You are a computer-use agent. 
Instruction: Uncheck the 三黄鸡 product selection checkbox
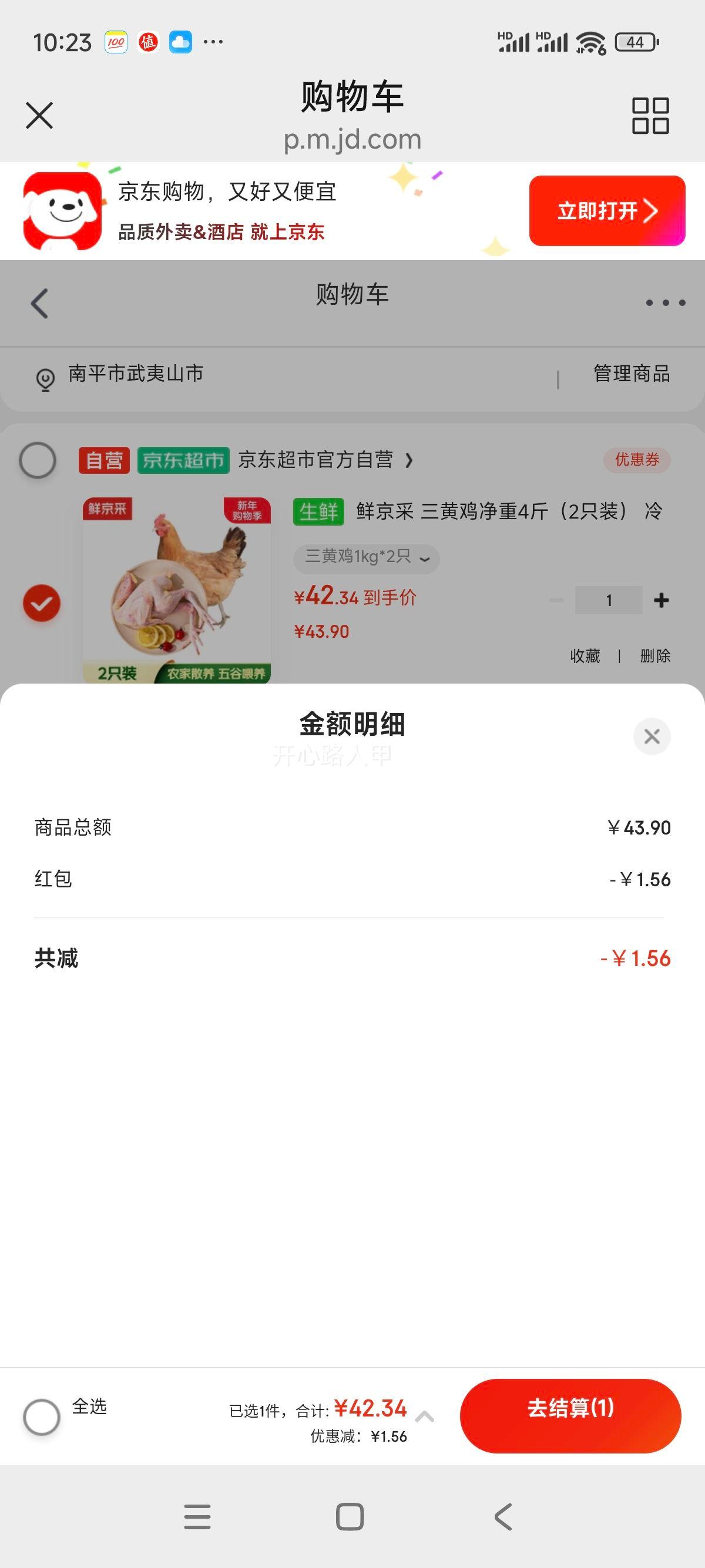tap(40, 602)
